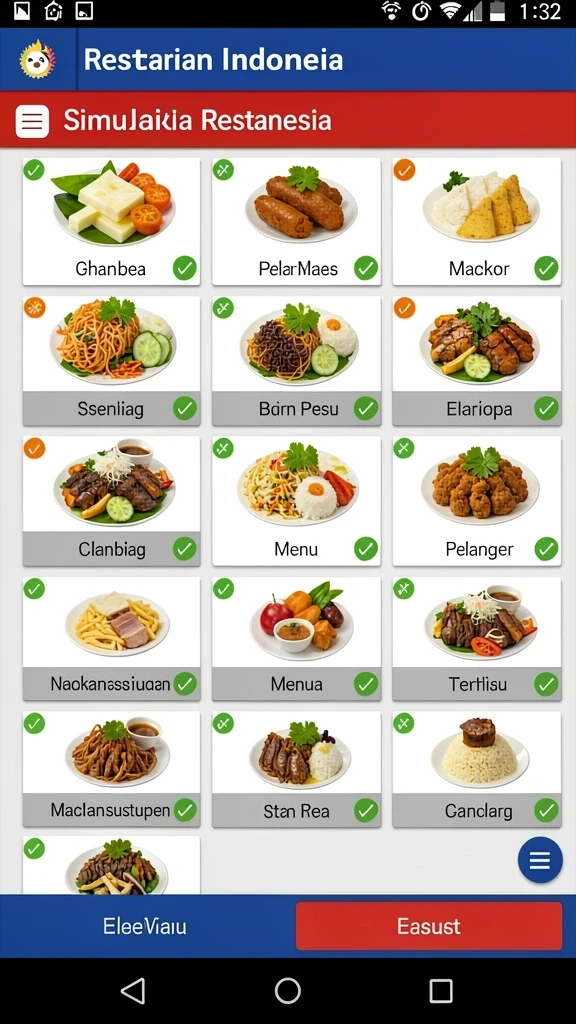Open the Maclansustupen noodle card
This screenshot has height=1024, width=576.
[x=112, y=769]
